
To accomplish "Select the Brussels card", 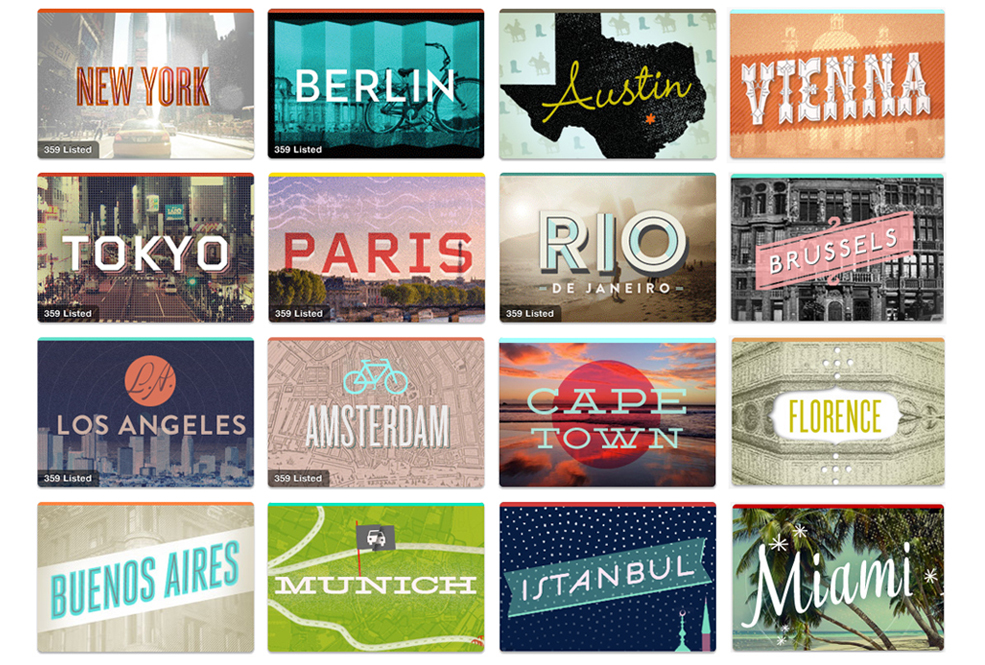I will pos(837,249).
